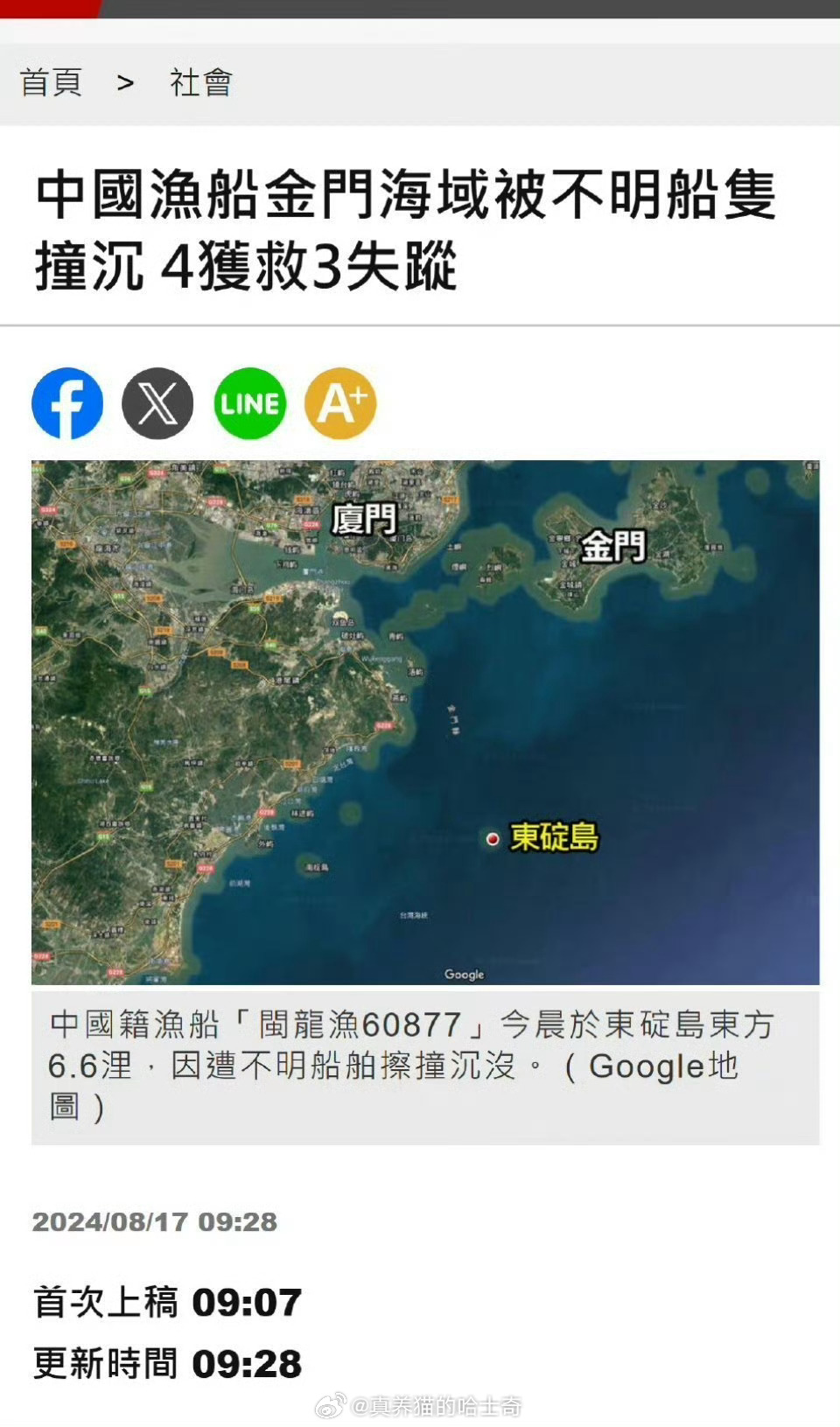Open the Google map image of Kinmen waters

[420, 722]
